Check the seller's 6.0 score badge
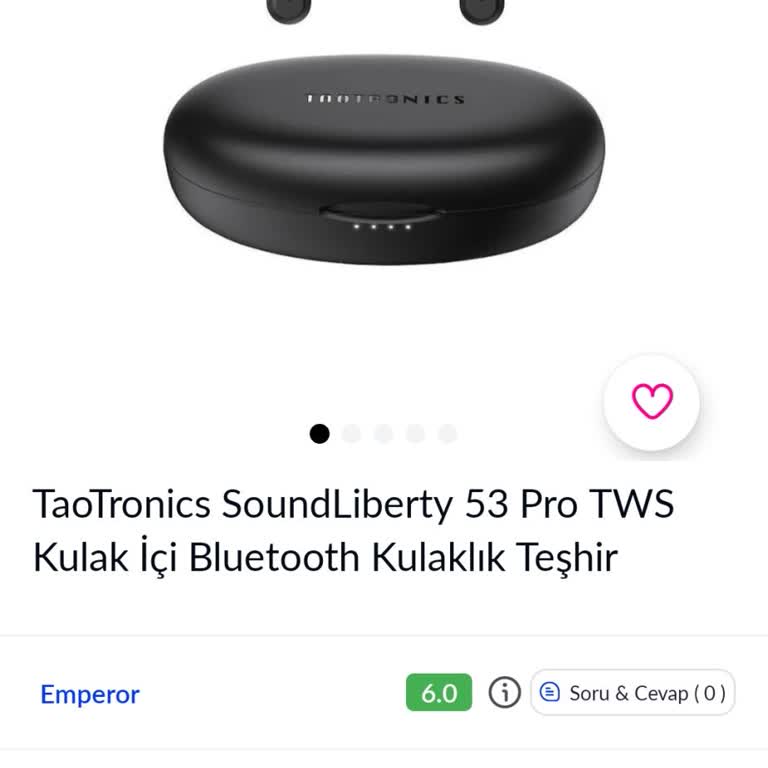The width and height of the screenshot is (768, 768). (439, 693)
